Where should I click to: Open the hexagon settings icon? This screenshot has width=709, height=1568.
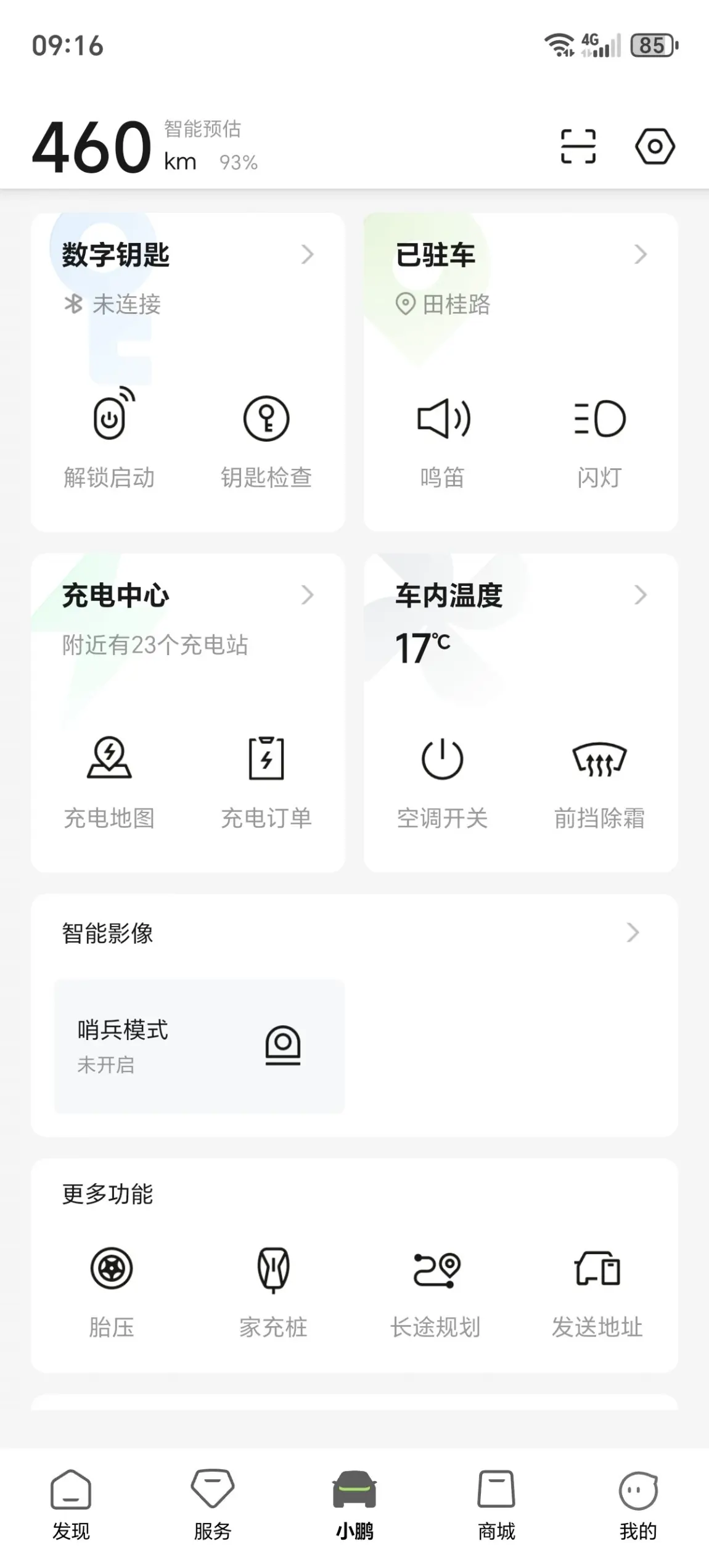(x=655, y=146)
